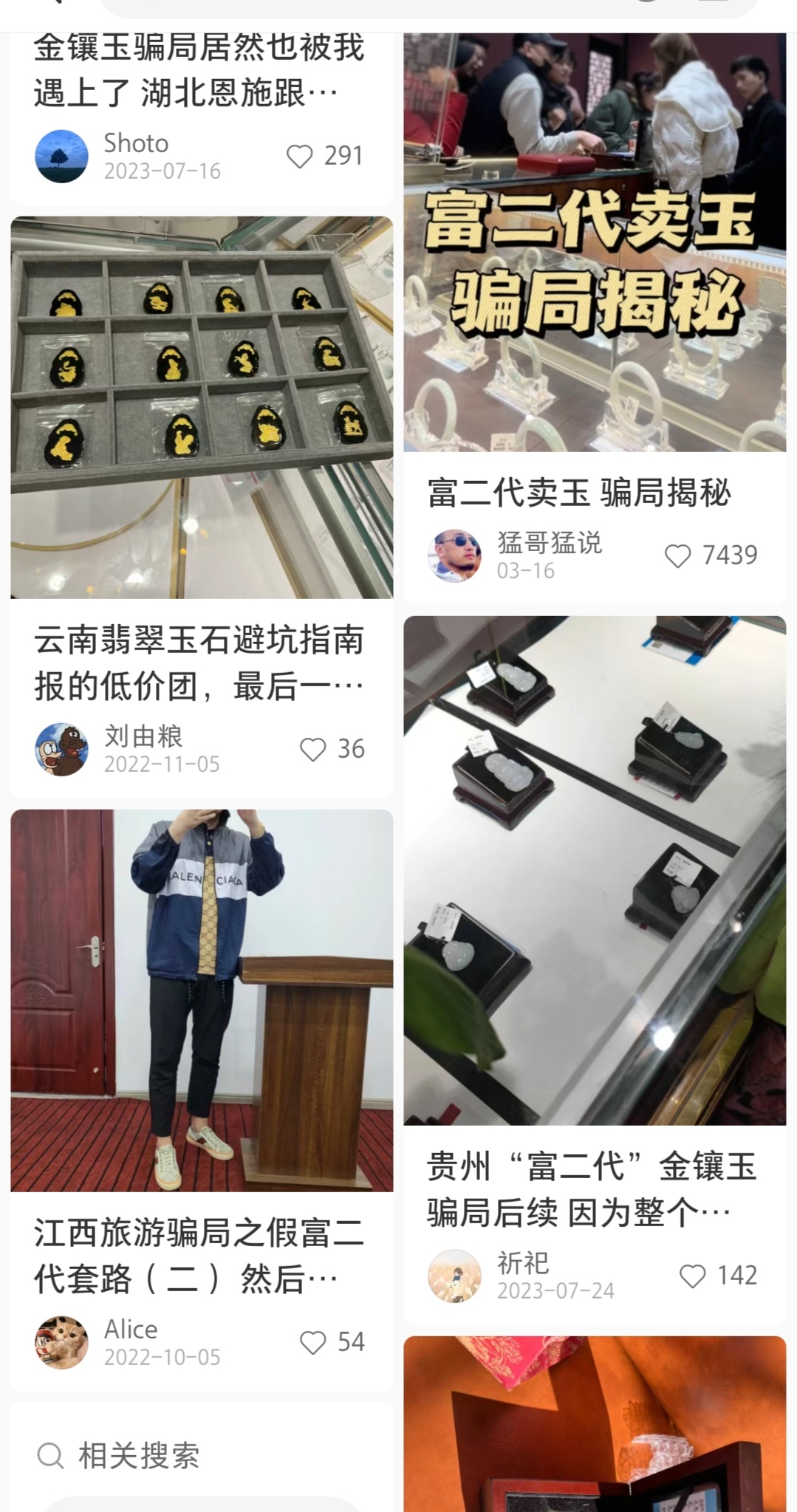797x1512 pixels.
Task: Open the 贵州"富二代"金镶玉骗局后续 post
Action: coord(595,870)
